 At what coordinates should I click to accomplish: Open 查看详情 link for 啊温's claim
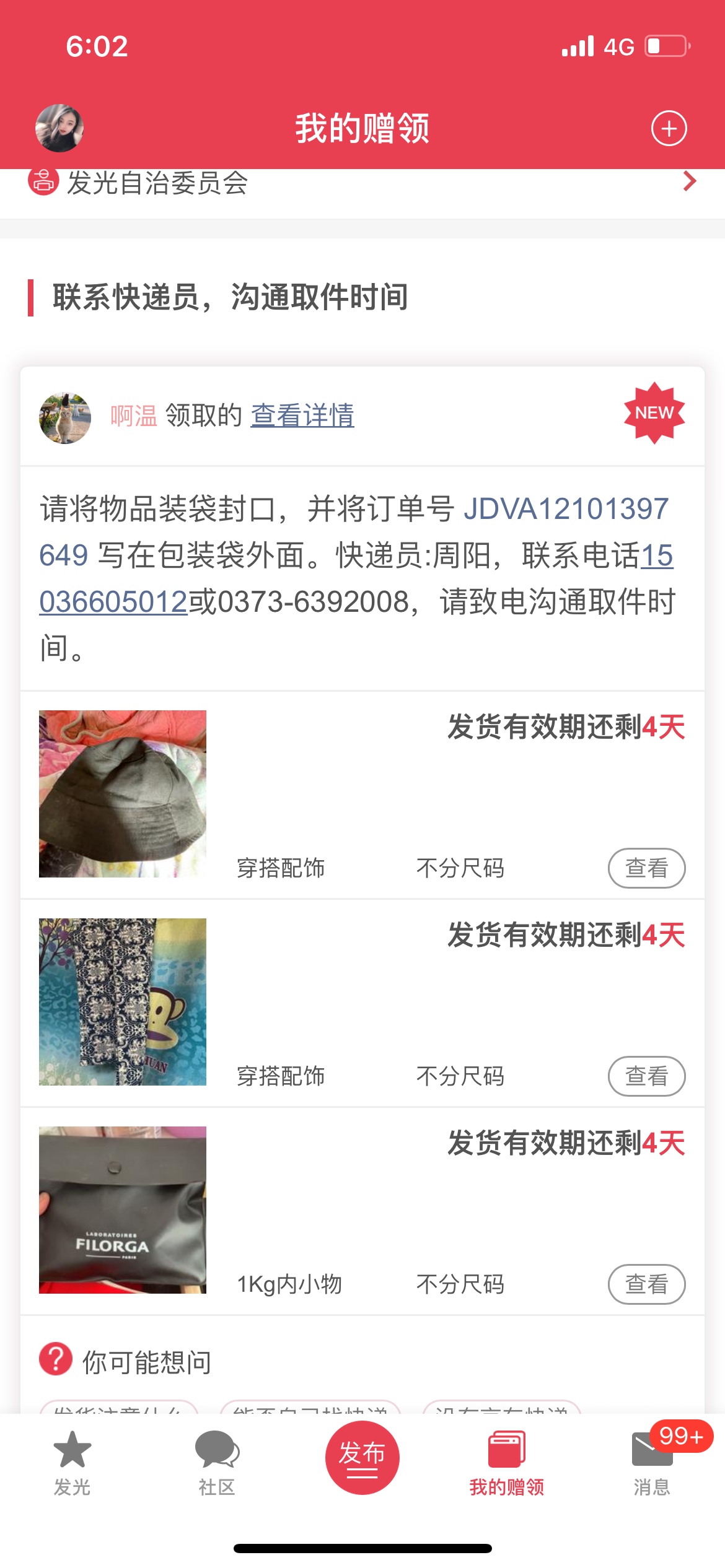tap(302, 415)
